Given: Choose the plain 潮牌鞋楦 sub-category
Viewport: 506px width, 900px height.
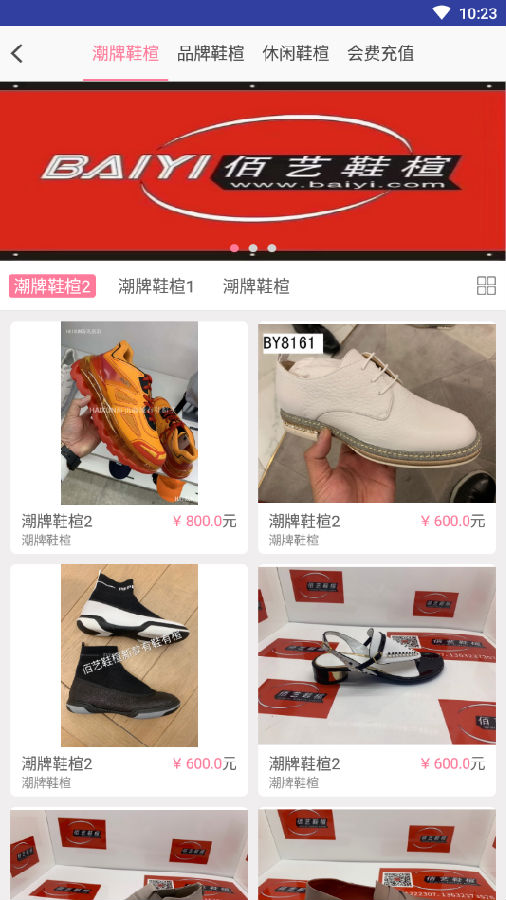Looking at the screenshot, I should (x=256, y=286).
